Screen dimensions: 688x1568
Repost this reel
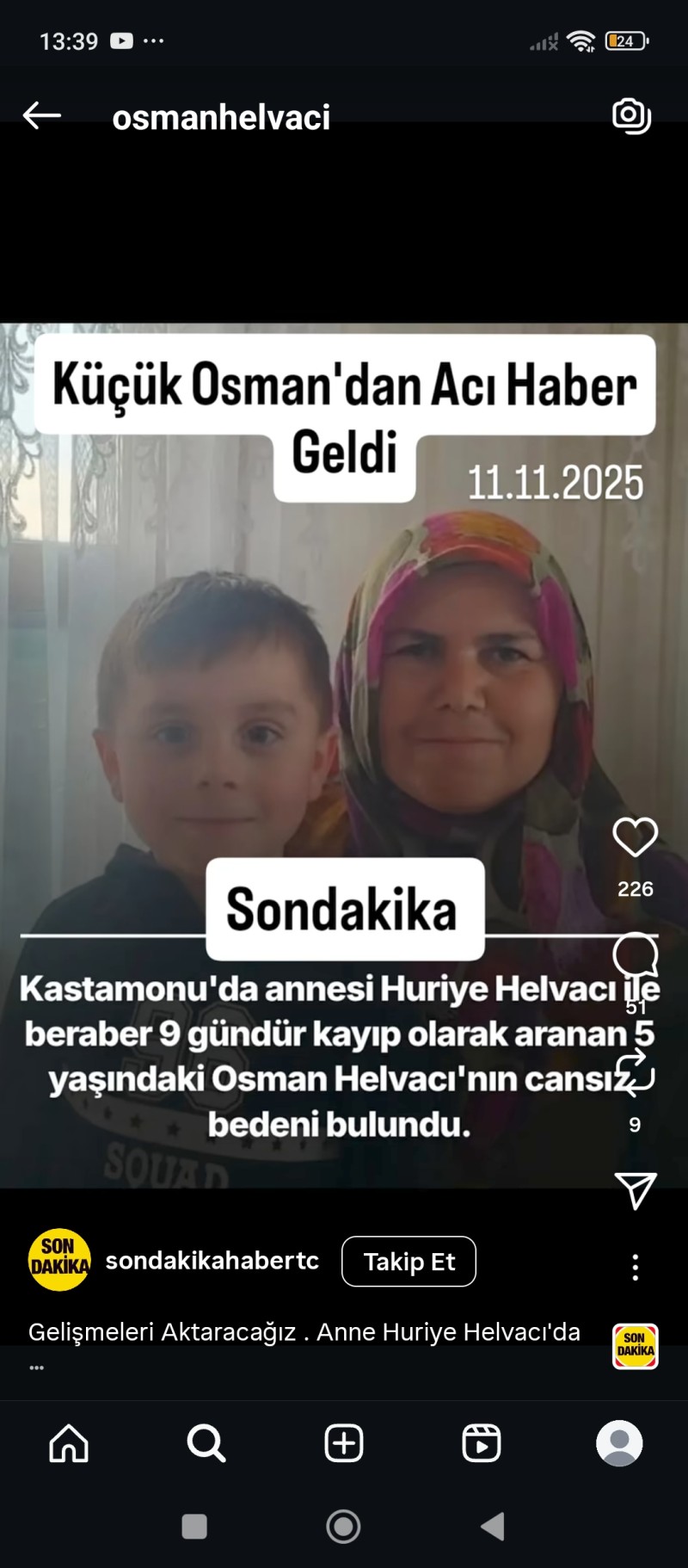635,1073
